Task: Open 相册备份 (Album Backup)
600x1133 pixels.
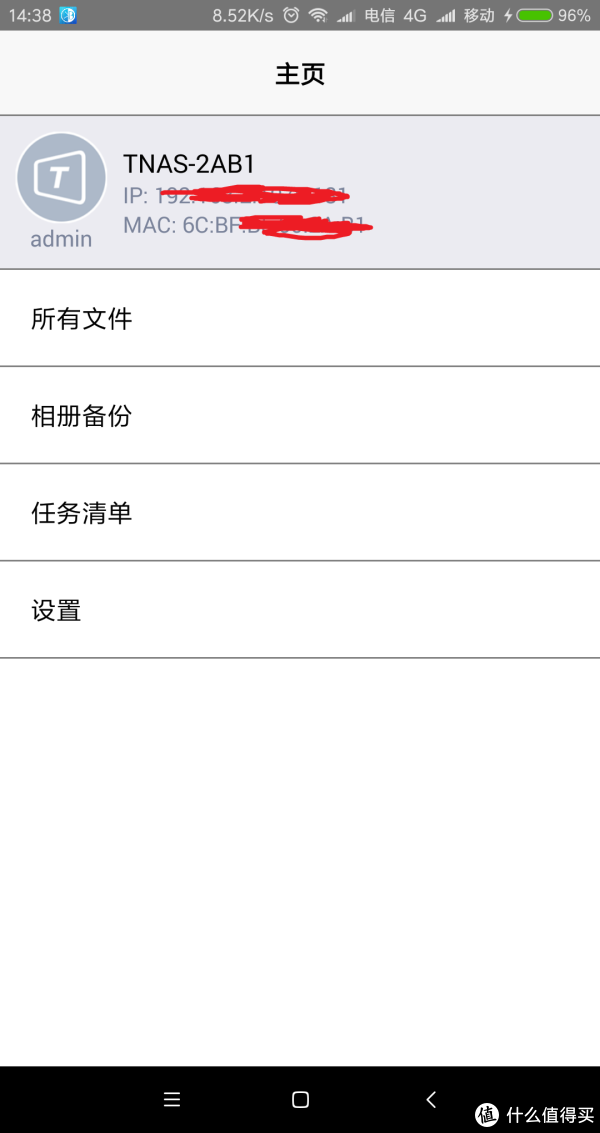Action: pyautogui.click(x=300, y=415)
